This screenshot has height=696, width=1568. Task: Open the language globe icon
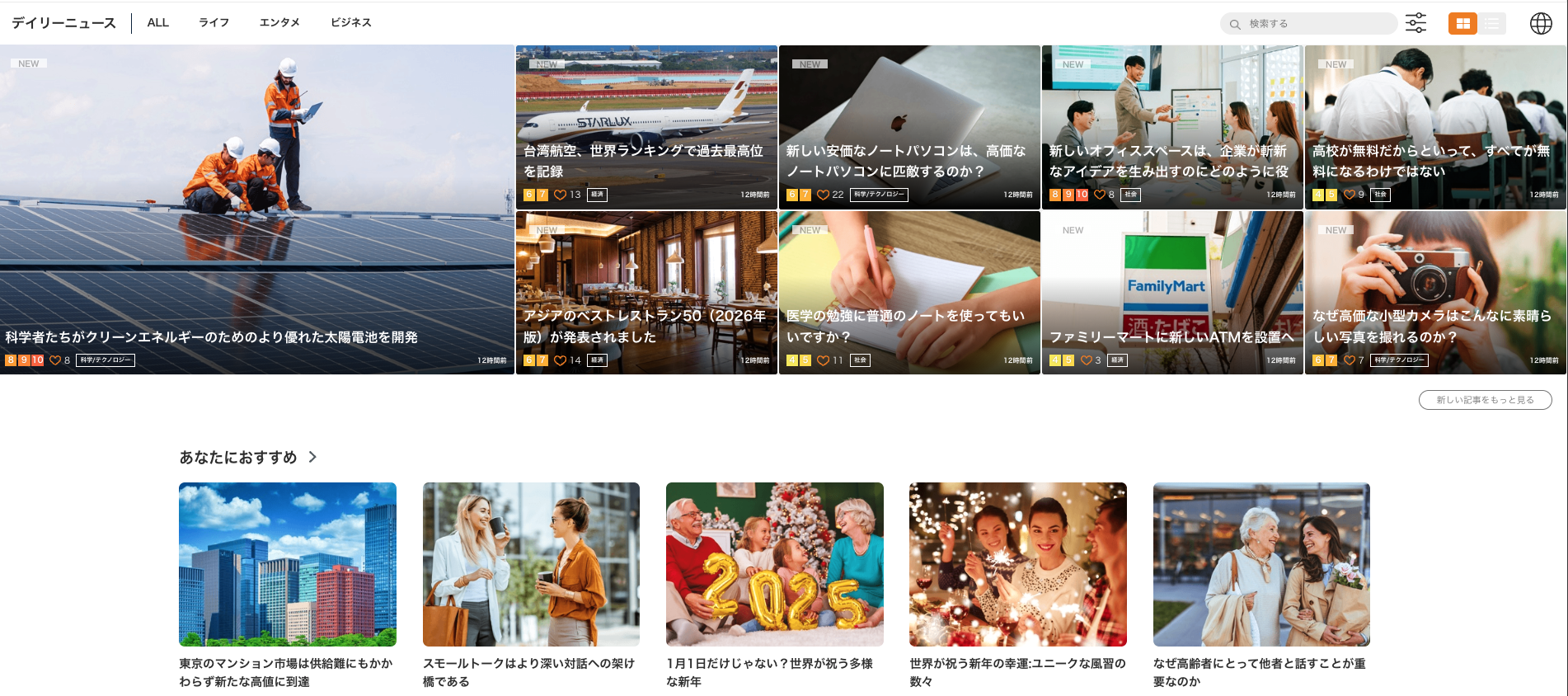click(1540, 24)
